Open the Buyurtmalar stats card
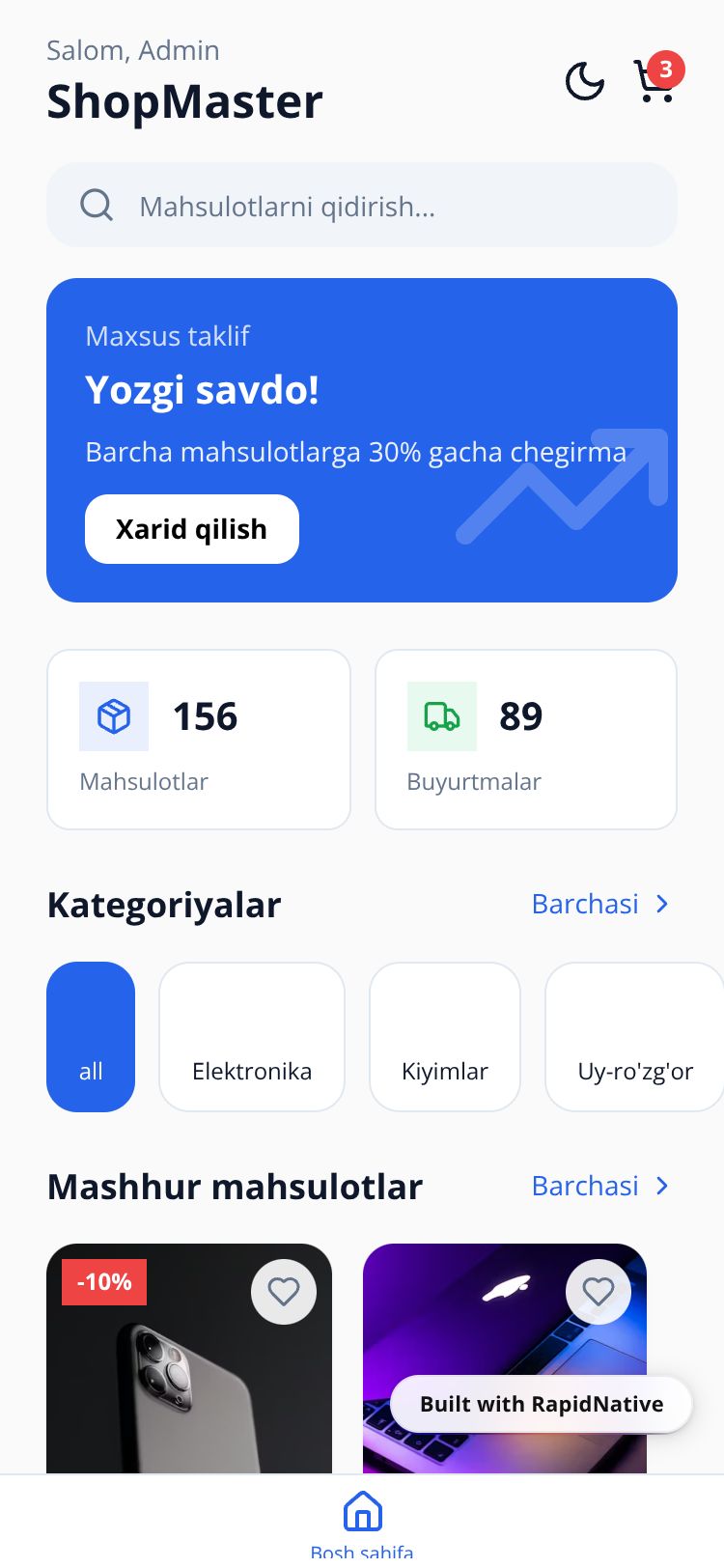Screen dimensions: 724x1568 tap(525, 739)
